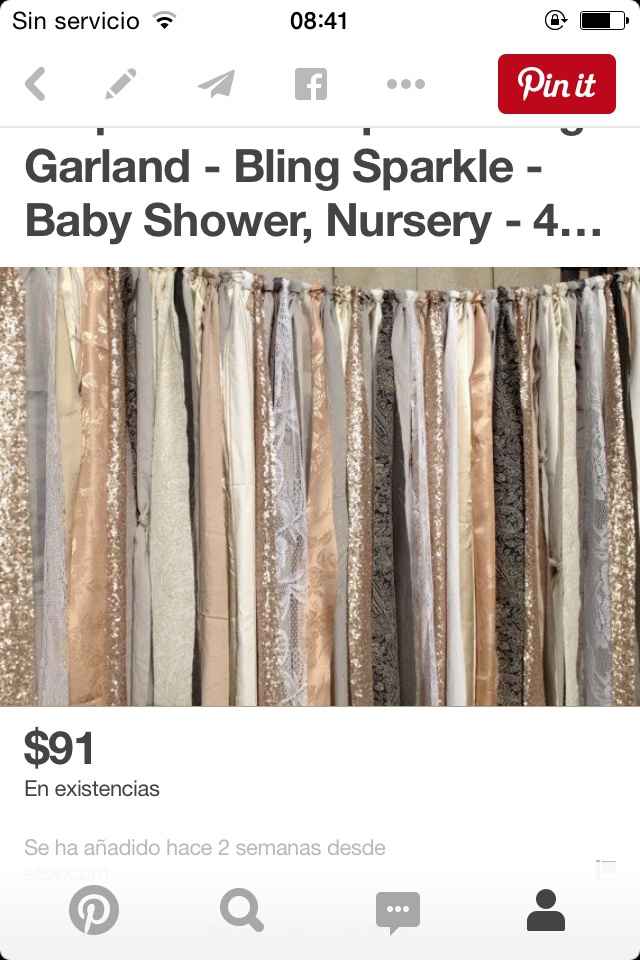Go to the profile tab

pos(545,910)
